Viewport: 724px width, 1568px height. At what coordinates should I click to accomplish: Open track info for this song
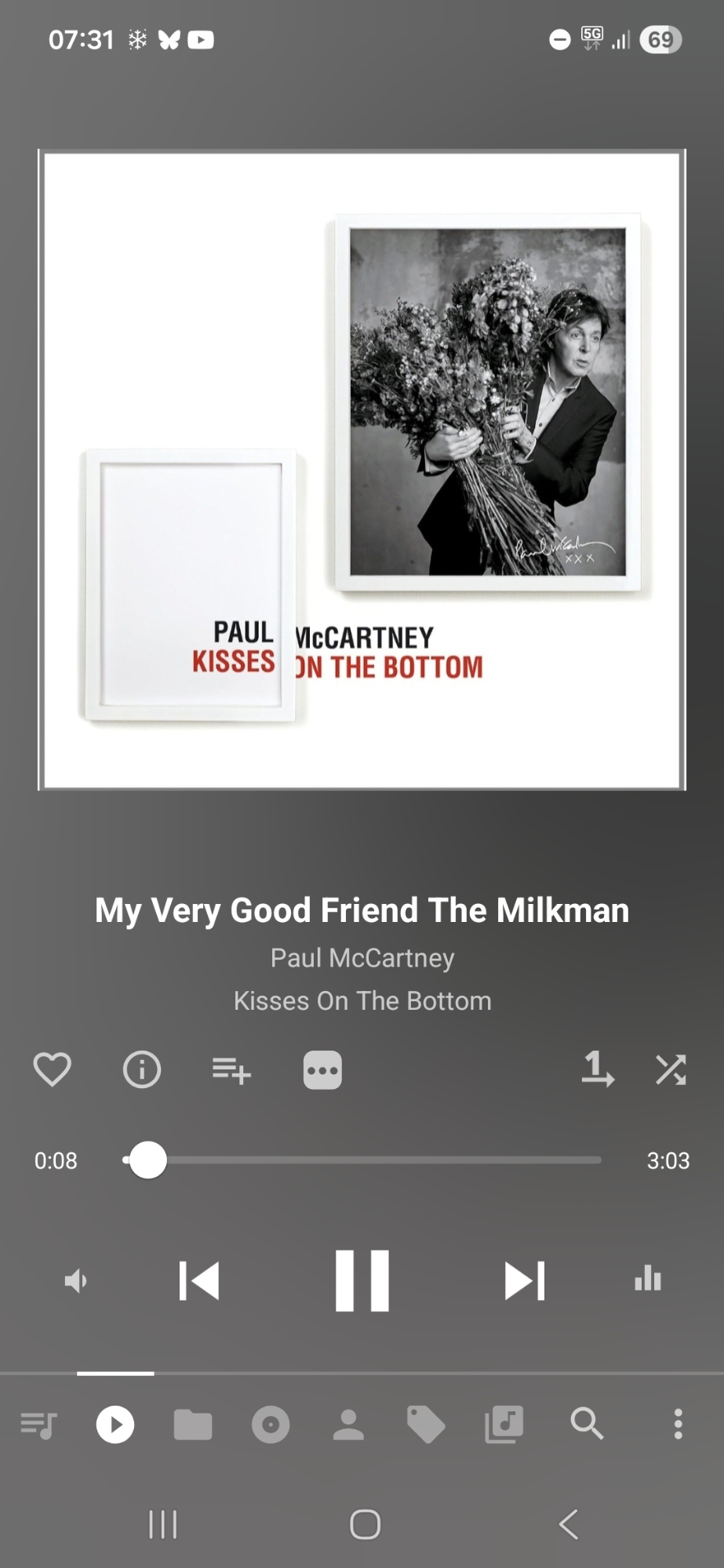[x=142, y=1069]
